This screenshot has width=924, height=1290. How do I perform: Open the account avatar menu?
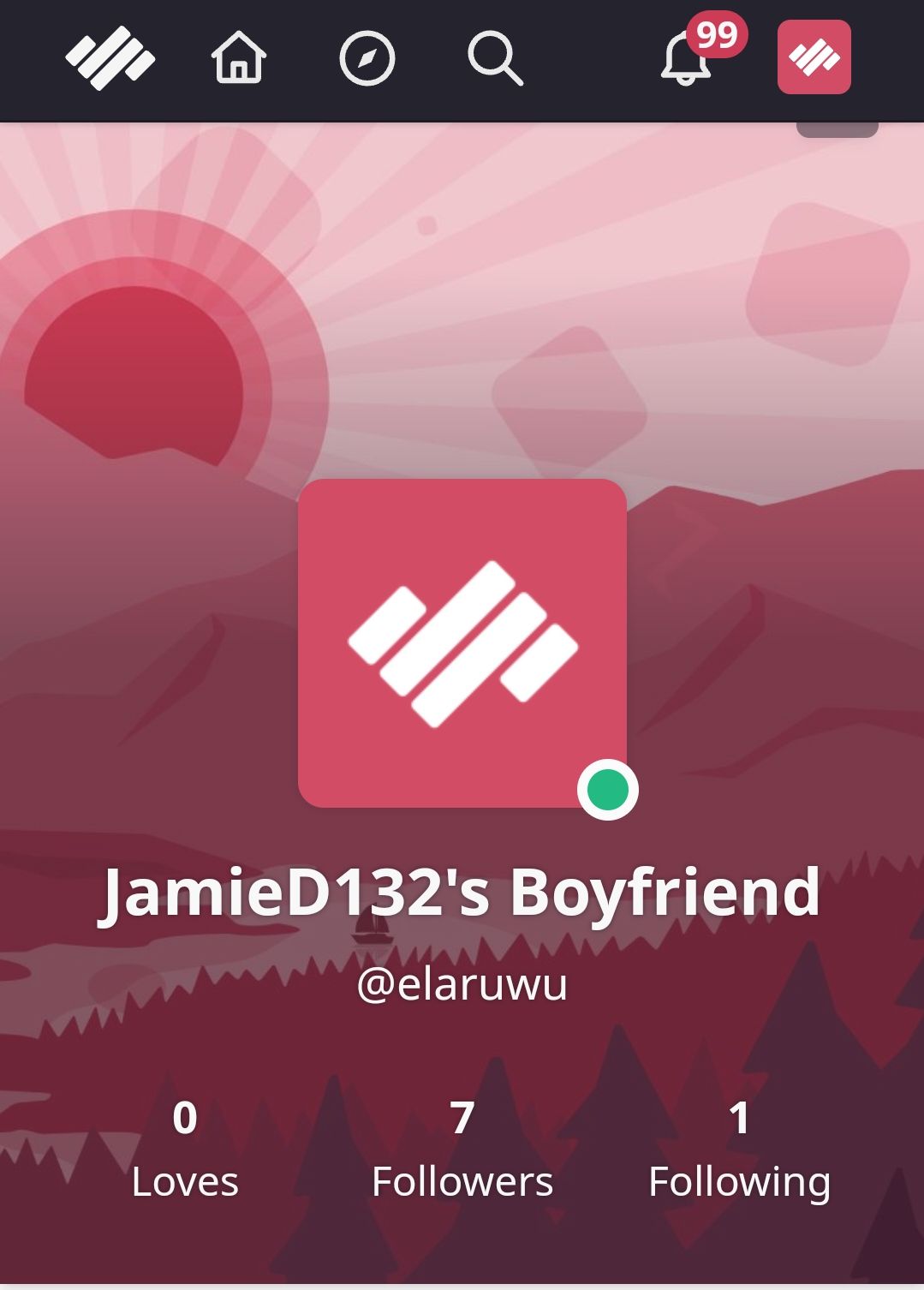[x=814, y=57]
